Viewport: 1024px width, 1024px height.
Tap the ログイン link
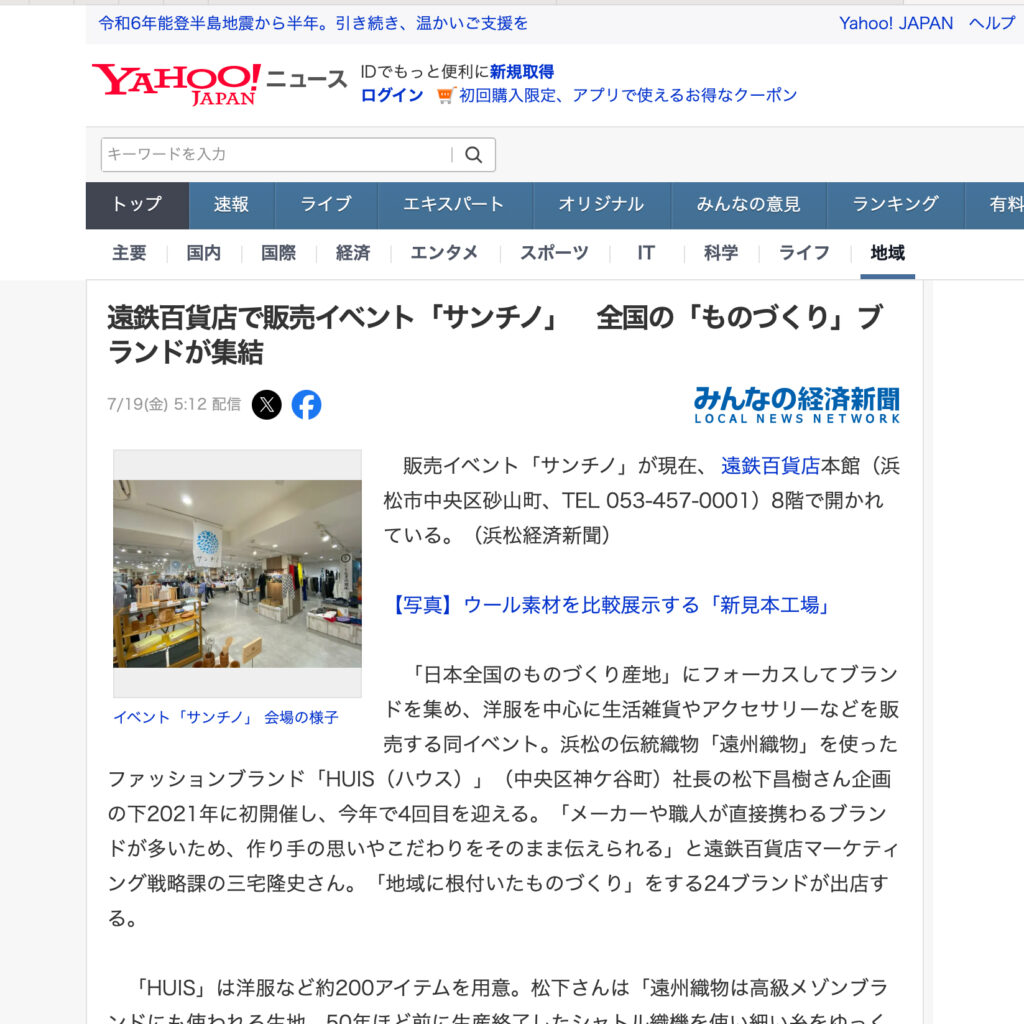coord(392,95)
